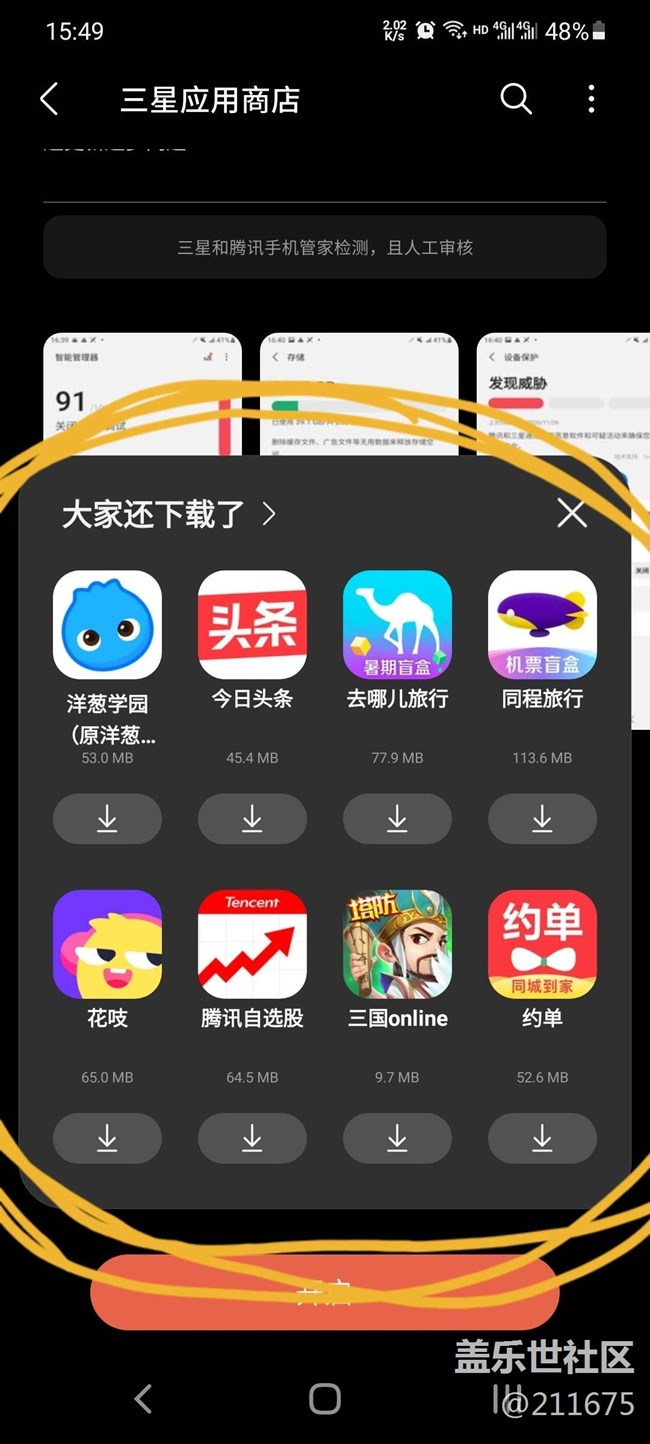
Task: Open the search icon
Action: pos(515,99)
